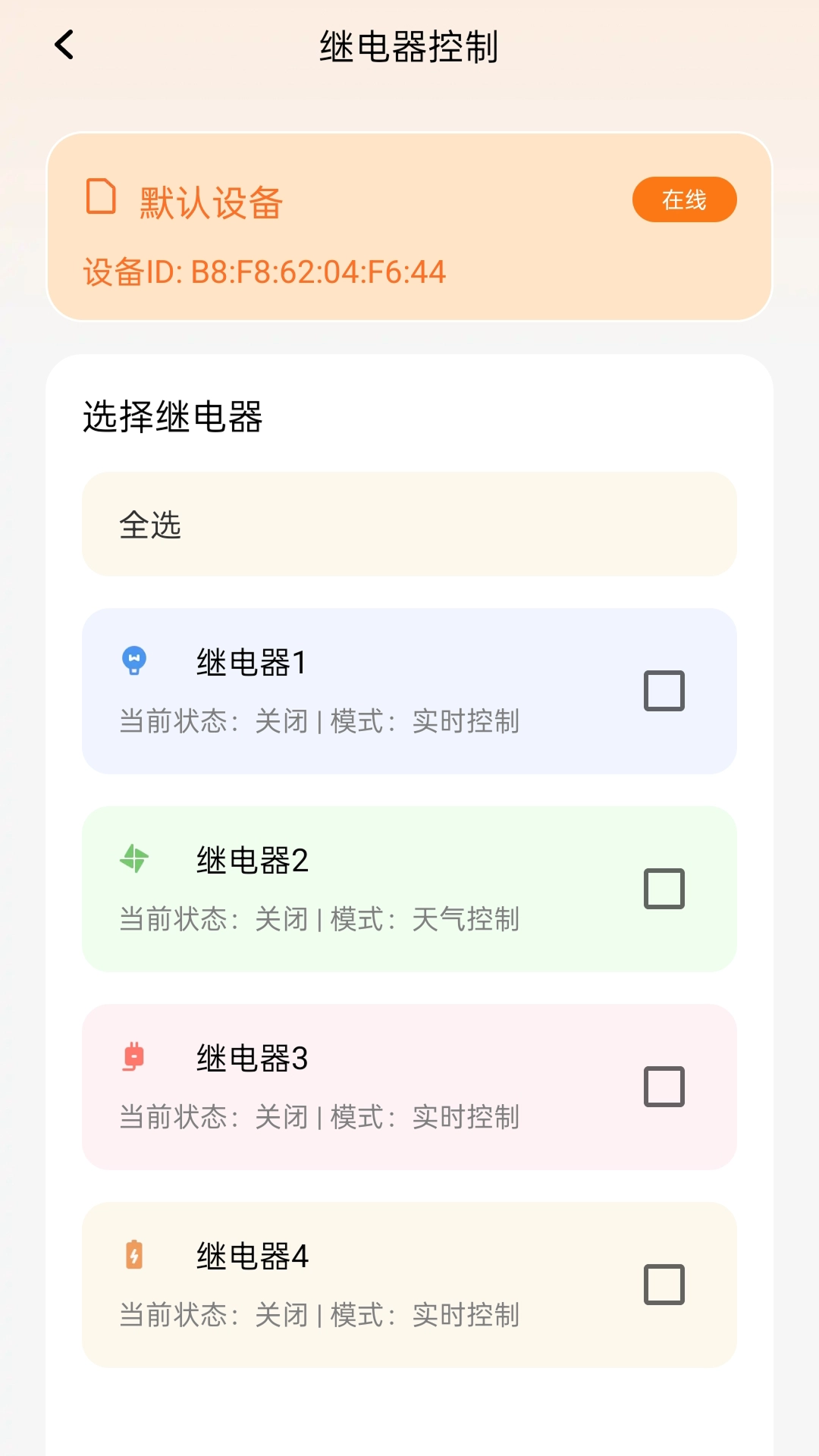The height and width of the screenshot is (1456, 819).
Task: Click the document icon beside 默认设备
Action: click(x=102, y=199)
